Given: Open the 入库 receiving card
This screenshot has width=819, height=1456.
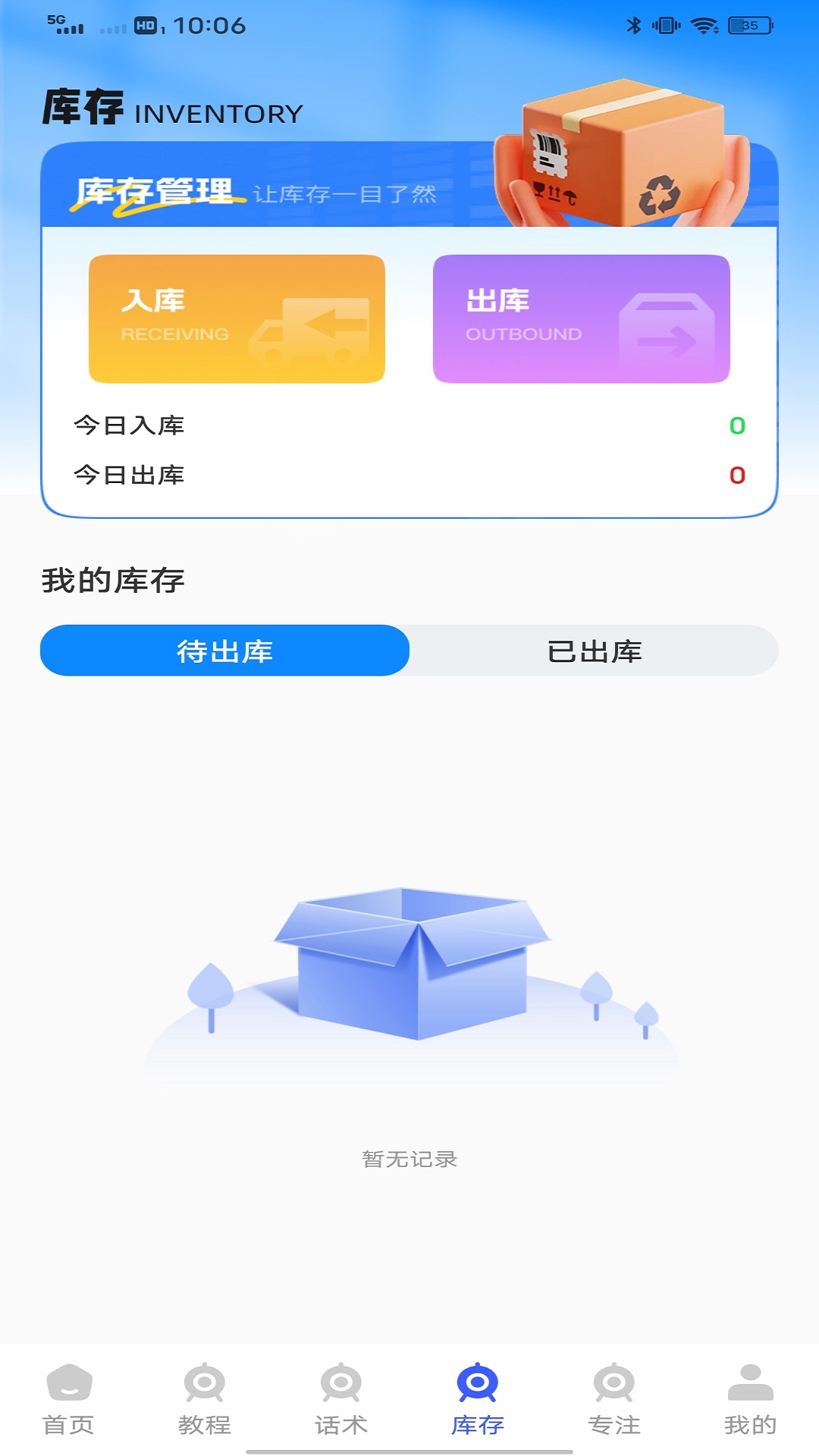Looking at the screenshot, I should 237,318.
